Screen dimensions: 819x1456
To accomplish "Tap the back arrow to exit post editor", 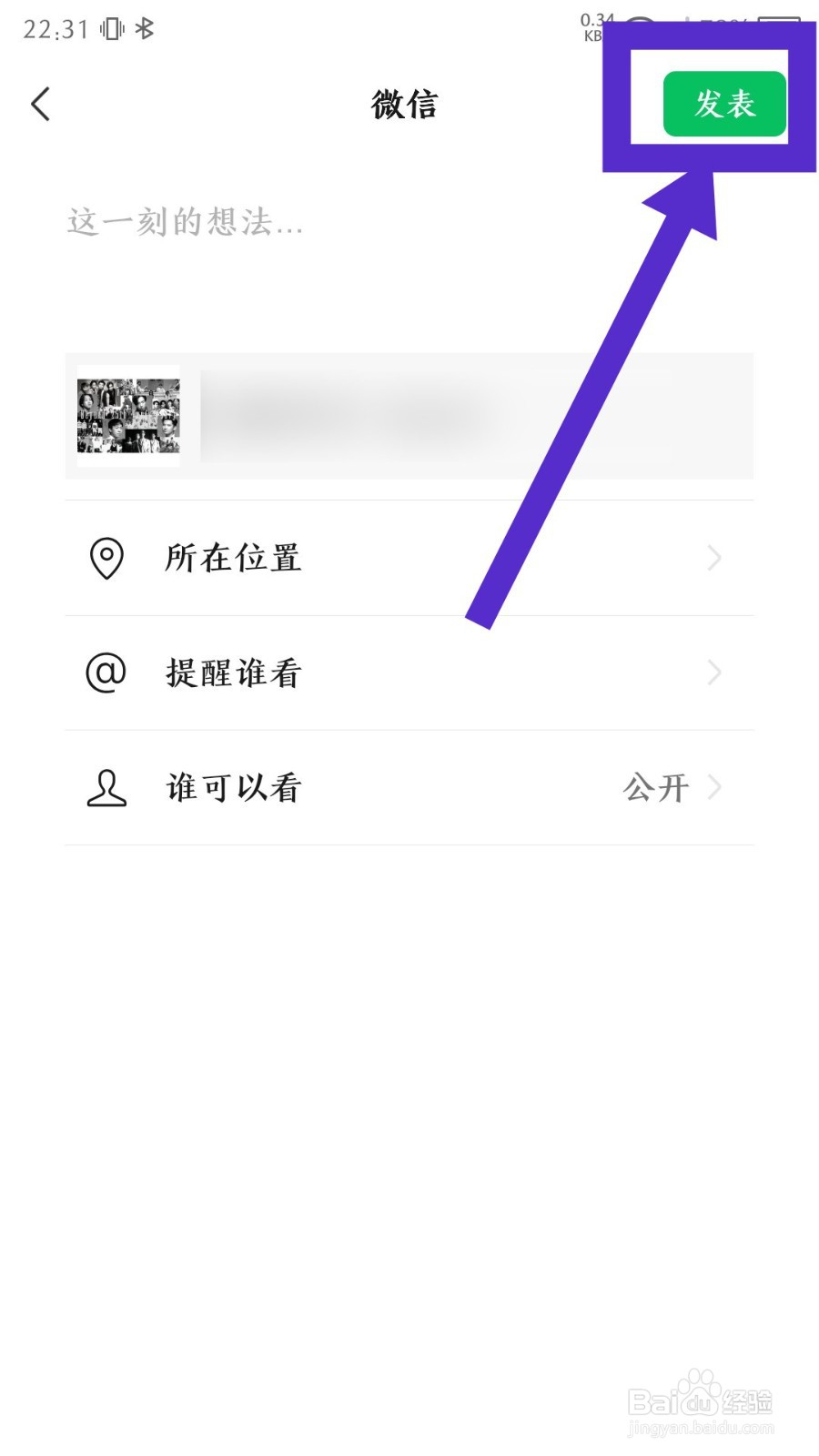I will click(40, 104).
